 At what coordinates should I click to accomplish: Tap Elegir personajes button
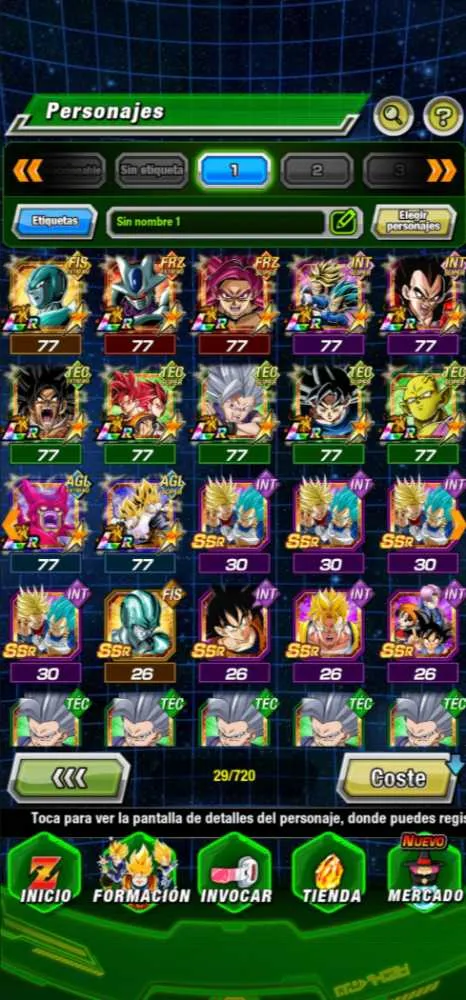click(414, 222)
